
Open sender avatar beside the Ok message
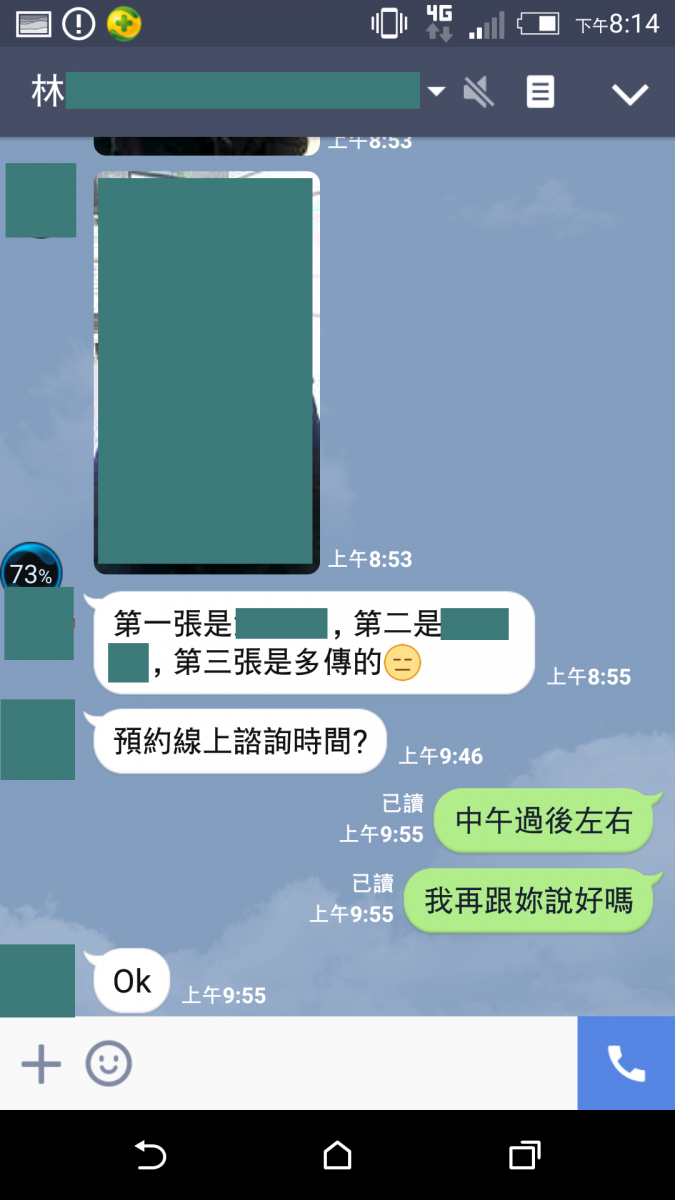point(38,980)
